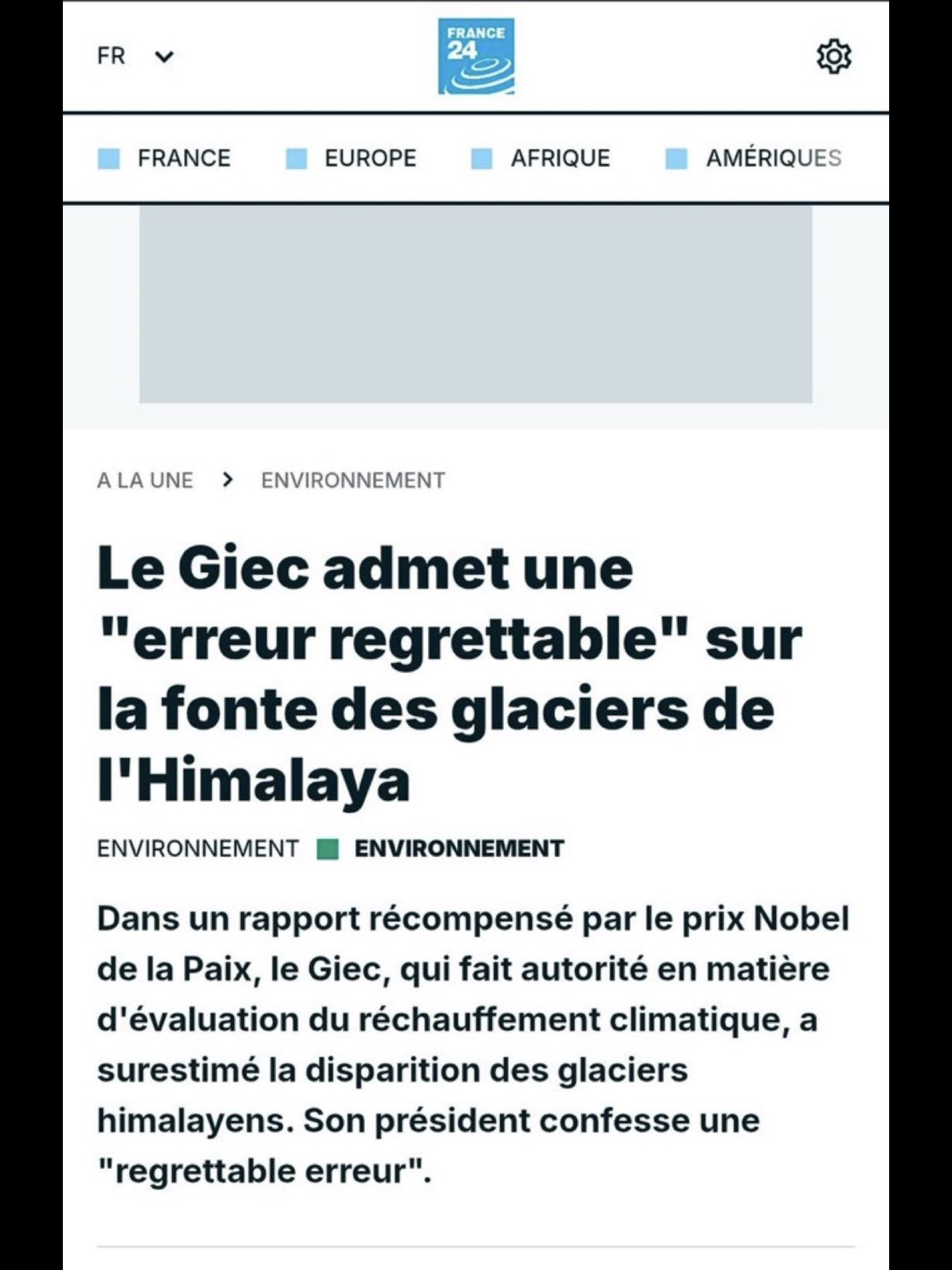952x1270 pixels.
Task: Open the ENVIRONNEMENT breadcrumb link
Action: click(353, 480)
